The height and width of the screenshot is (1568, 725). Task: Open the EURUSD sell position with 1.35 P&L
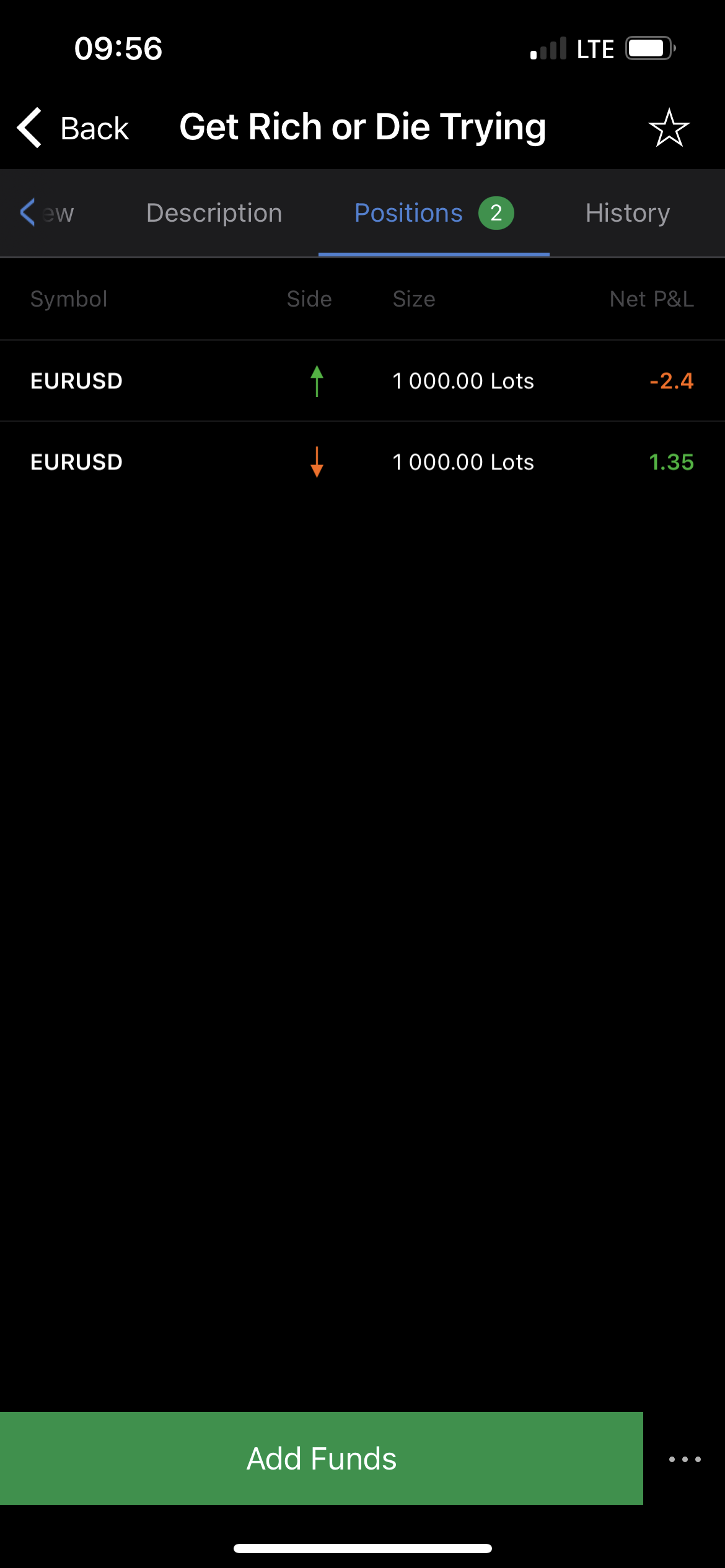pos(362,462)
